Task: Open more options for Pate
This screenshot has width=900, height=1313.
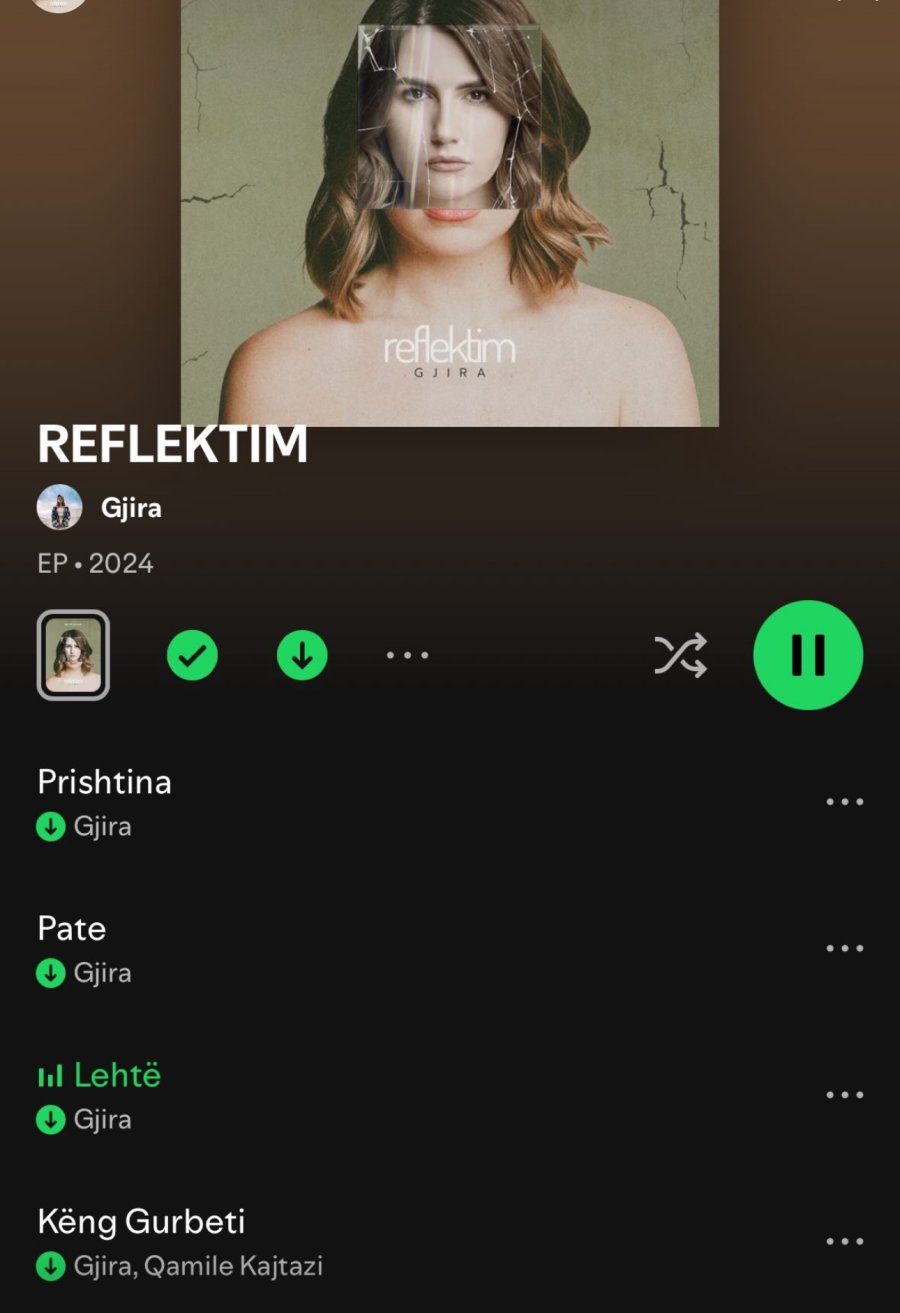Action: pyautogui.click(x=844, y=949)
